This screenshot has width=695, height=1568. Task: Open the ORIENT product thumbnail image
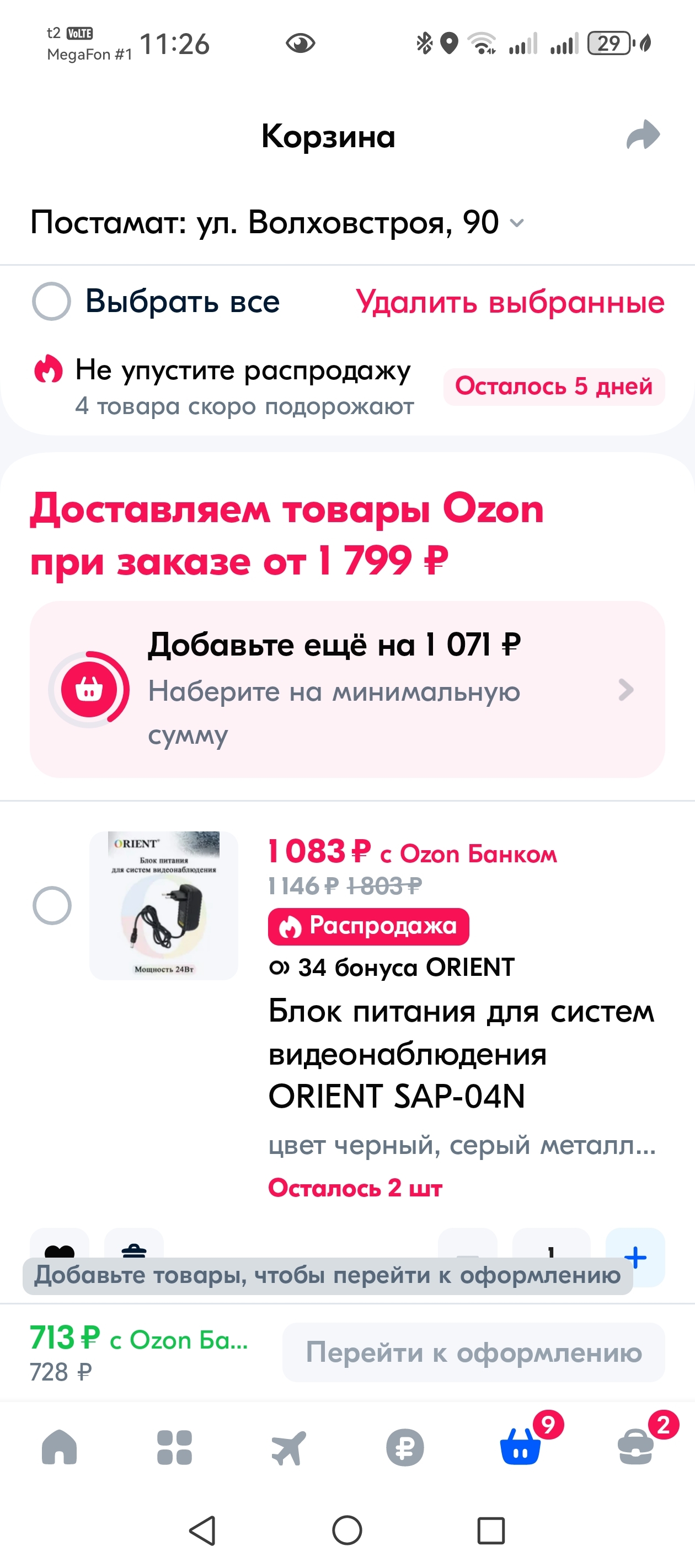tap(163, 907)
